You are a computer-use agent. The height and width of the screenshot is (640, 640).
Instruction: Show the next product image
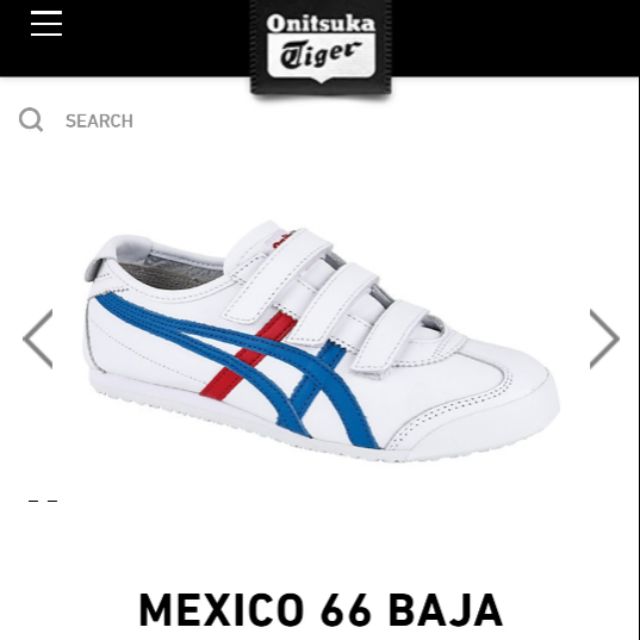pos(604,339)
